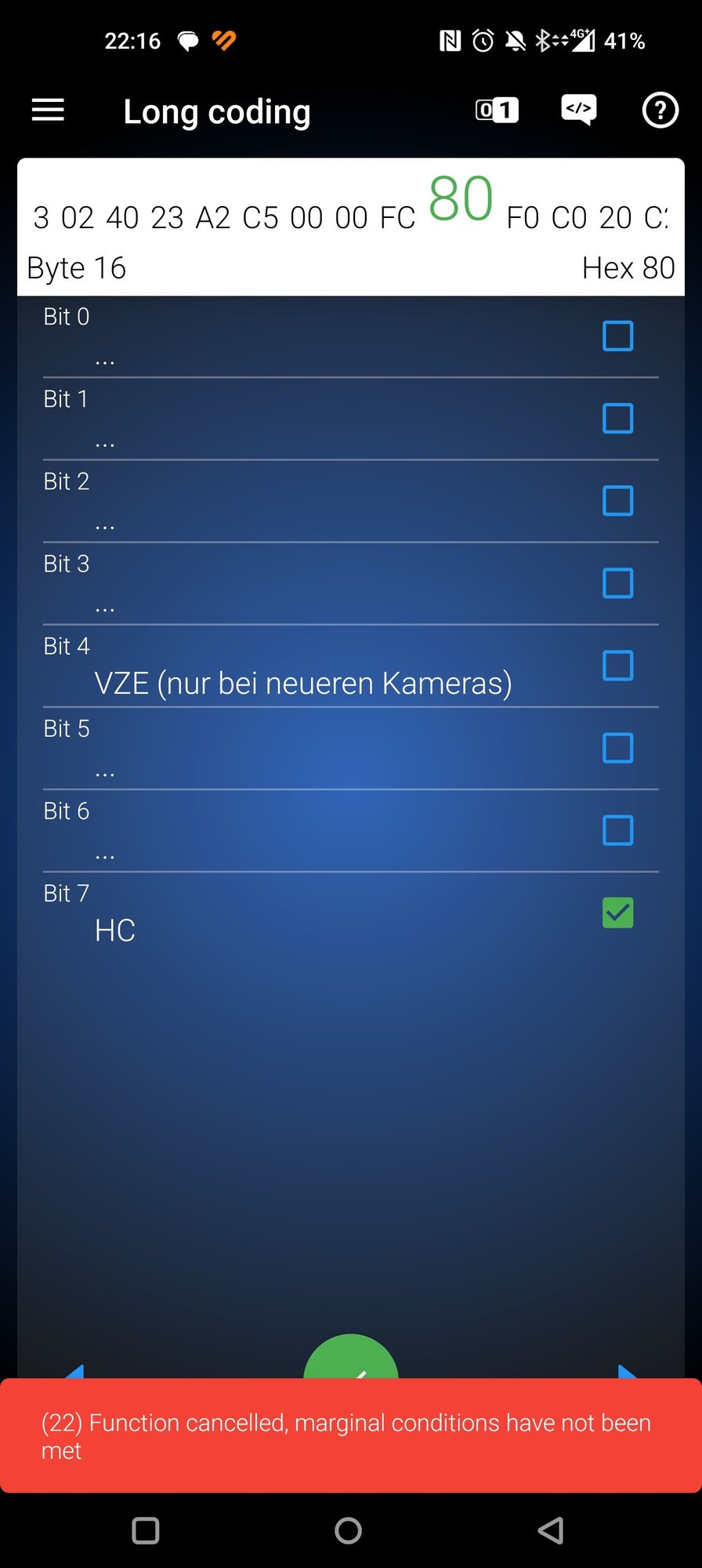Image resolution: width=702 pixels, height=1568 pixels.
Task: Select byte F0 in the hex string
Action: (523, 218)
